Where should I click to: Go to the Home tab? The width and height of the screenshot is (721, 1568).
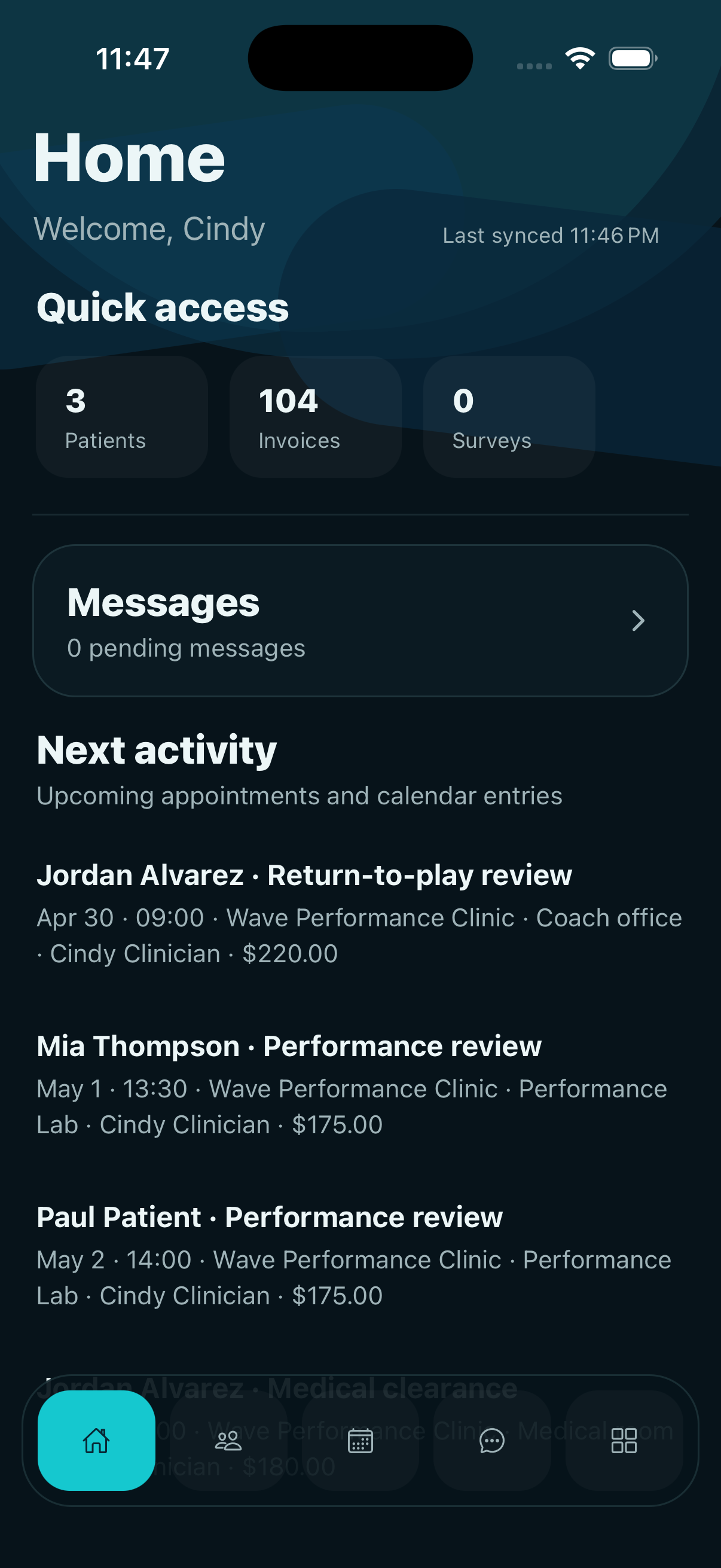click(x=96, y=1440)
